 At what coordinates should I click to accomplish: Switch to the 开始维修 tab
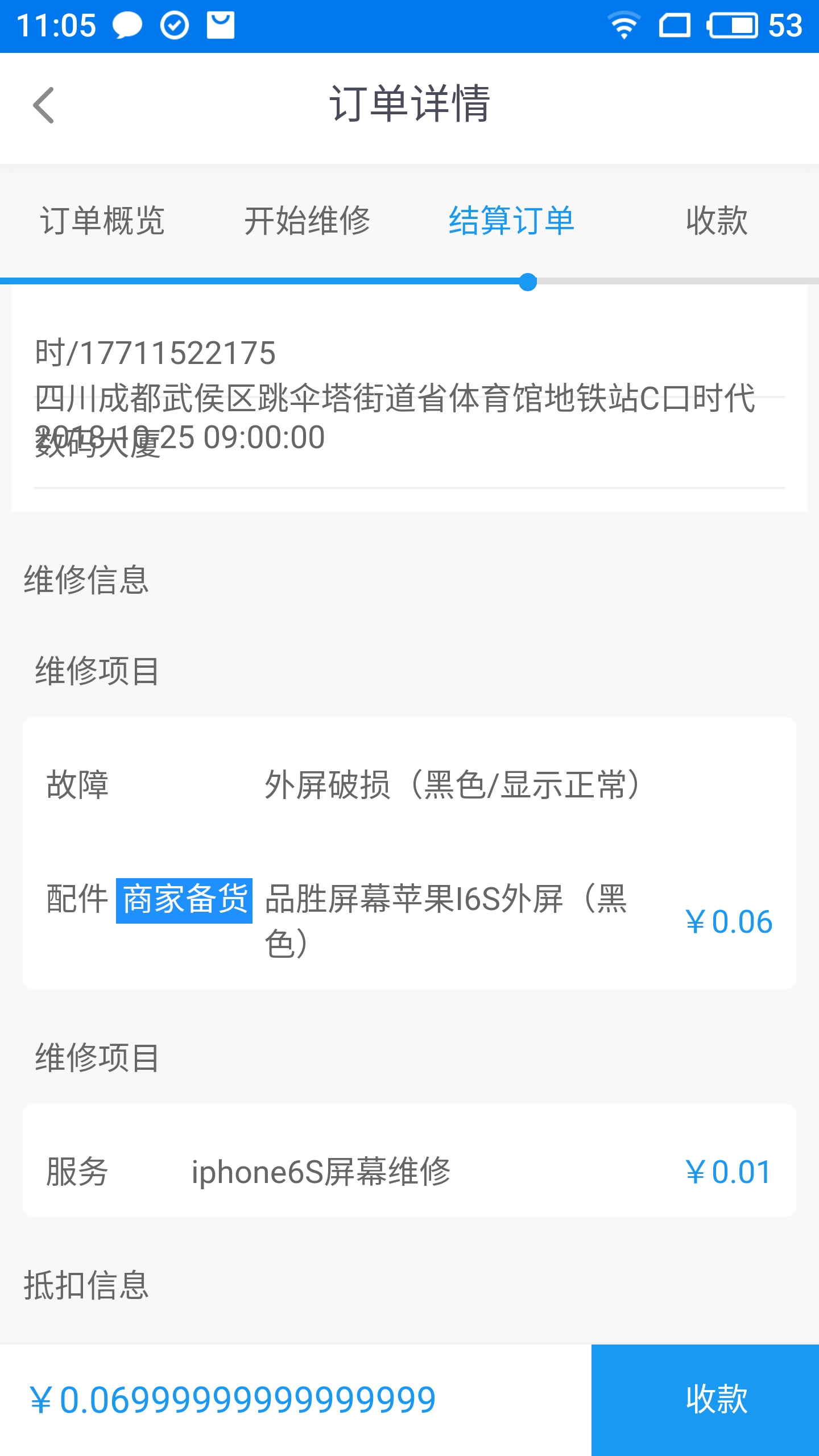[x=307, y=221]
